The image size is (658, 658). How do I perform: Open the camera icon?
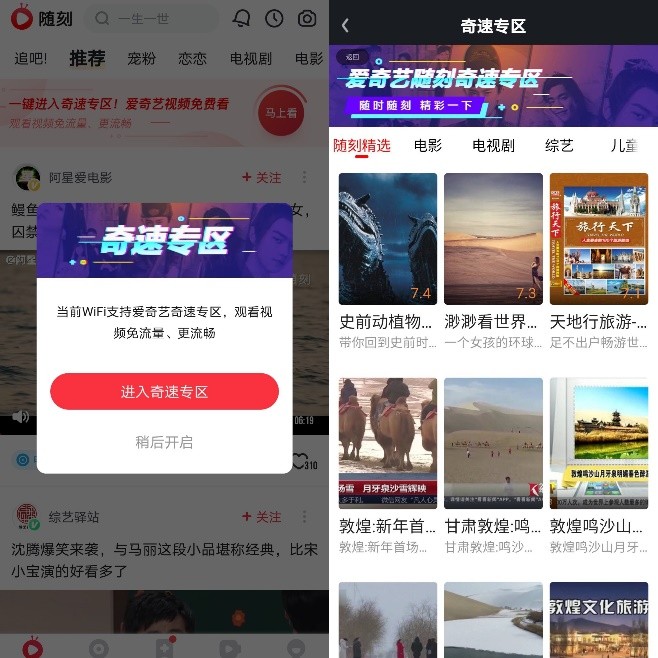[308, 18]
